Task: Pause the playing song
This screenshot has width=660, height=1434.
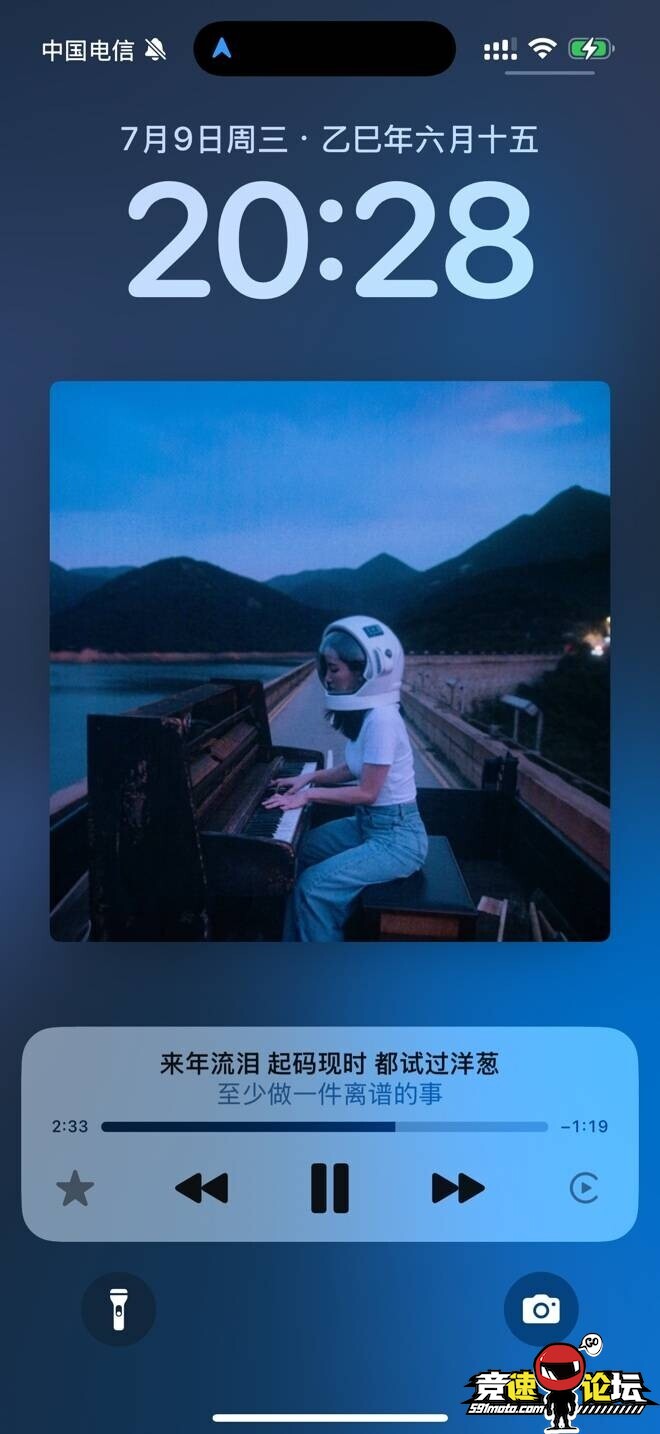Action: 329,1188
